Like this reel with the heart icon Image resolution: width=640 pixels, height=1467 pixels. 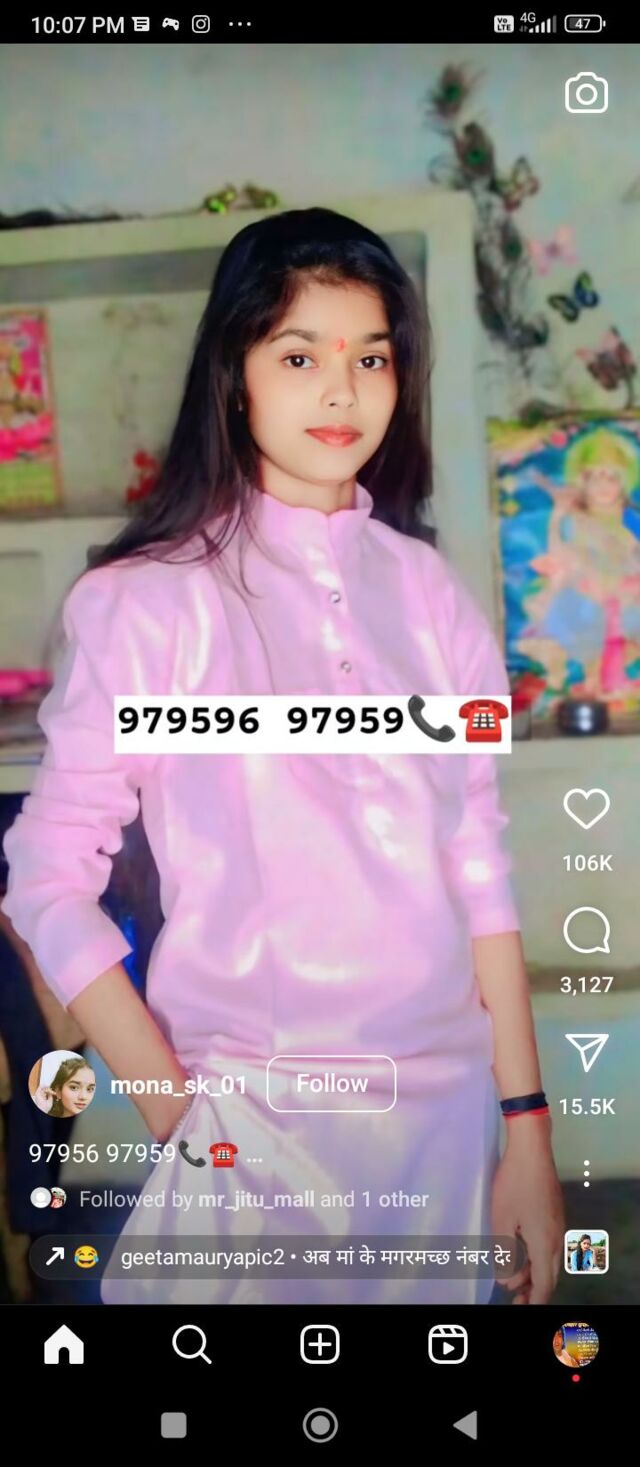[586, 809]
